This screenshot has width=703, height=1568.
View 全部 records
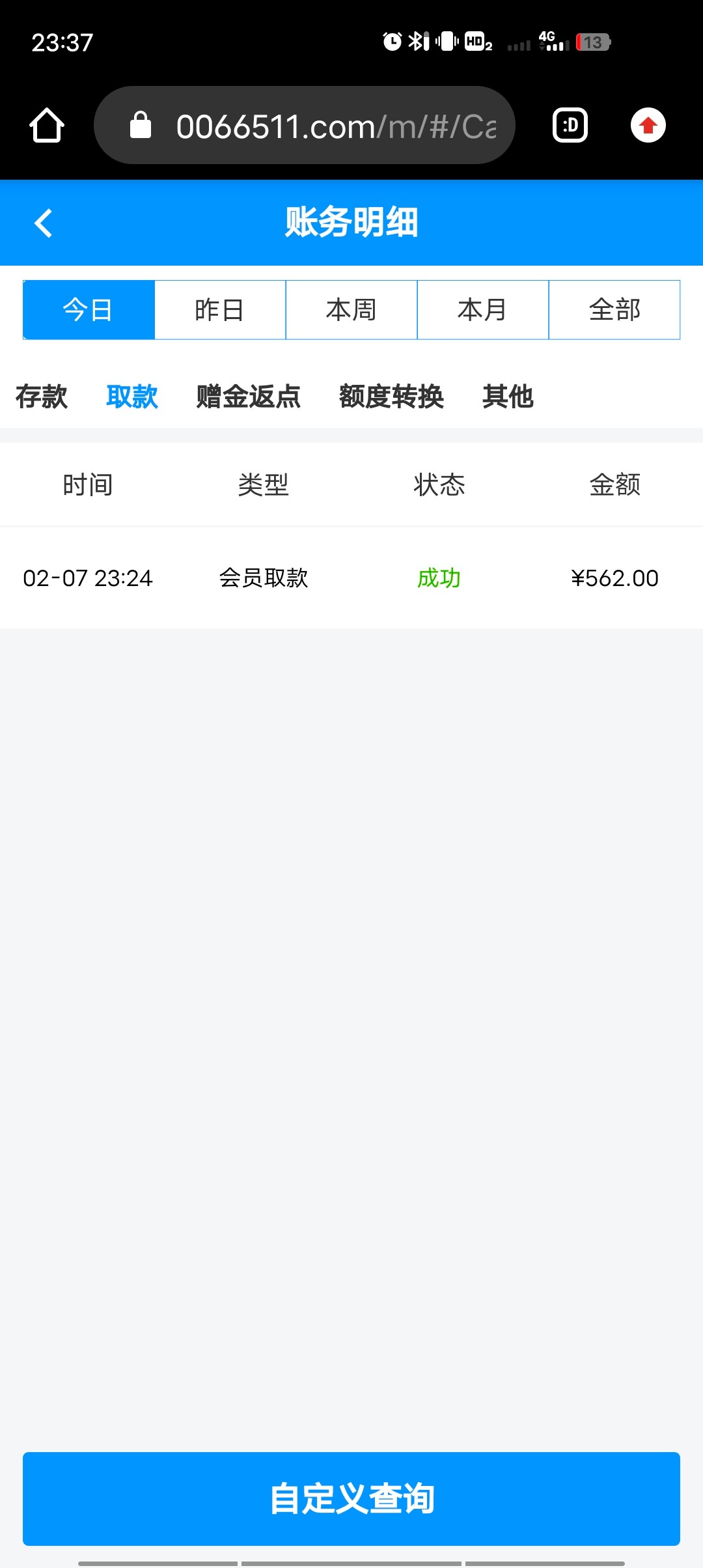click(x=614, y=310)
